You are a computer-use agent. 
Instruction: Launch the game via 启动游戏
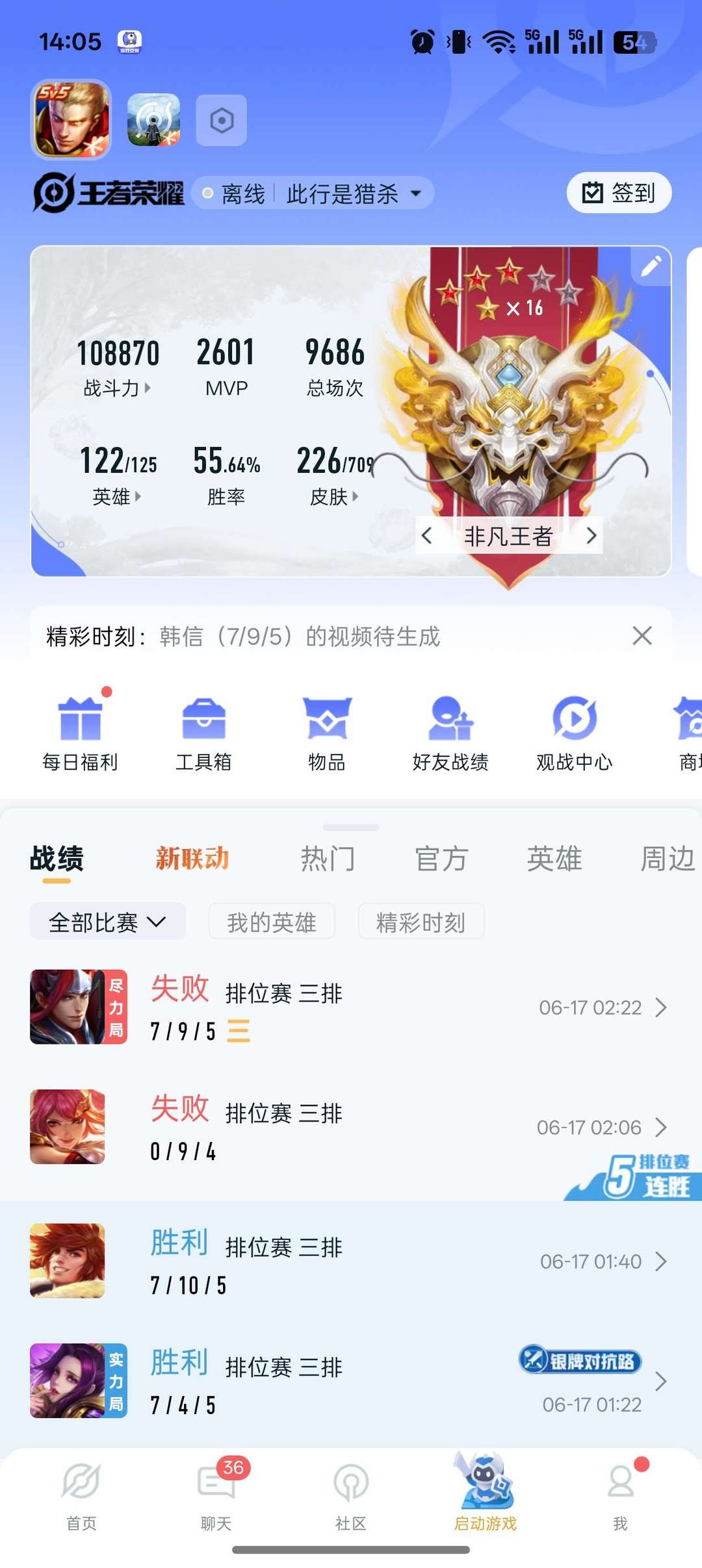click(485, 1493)
